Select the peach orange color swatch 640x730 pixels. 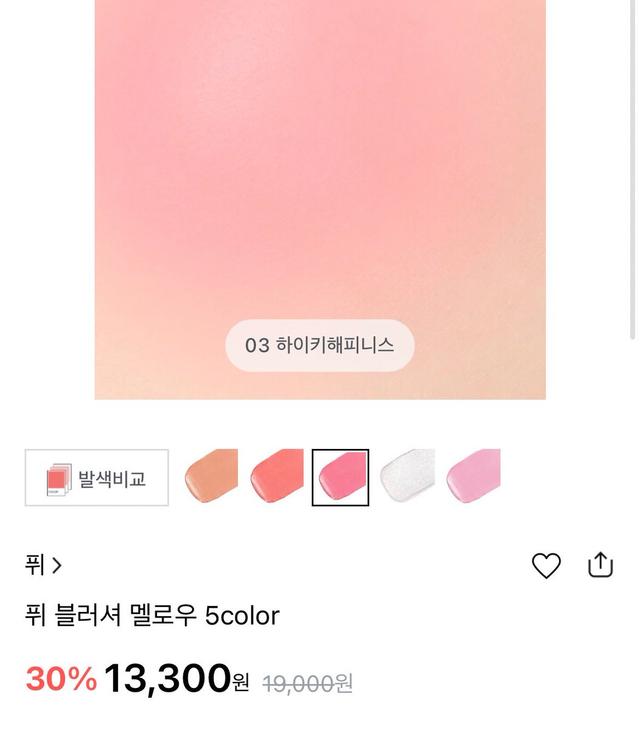[x=211, y=477]
